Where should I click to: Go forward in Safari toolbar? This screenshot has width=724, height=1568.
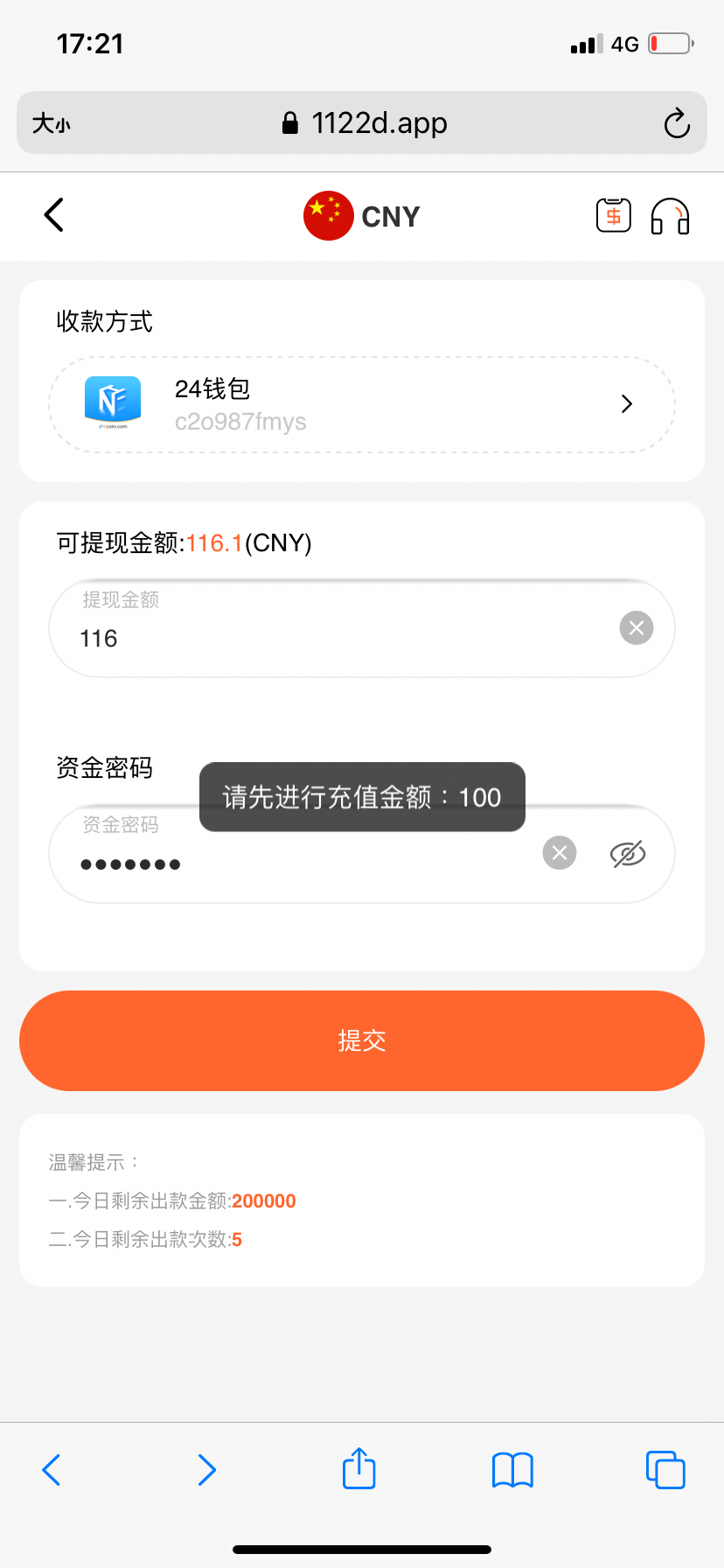click(x=206, y=1469)
